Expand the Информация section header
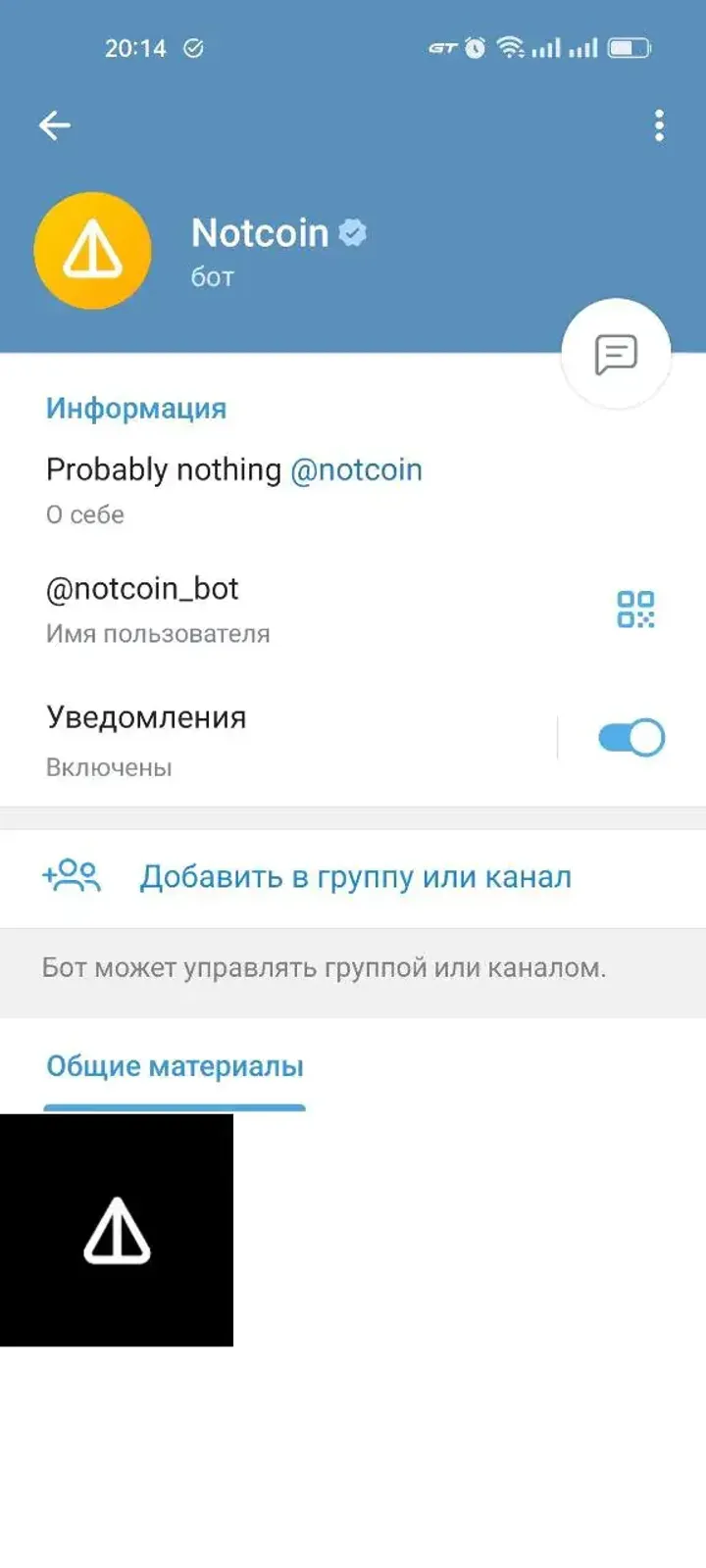 136,408
